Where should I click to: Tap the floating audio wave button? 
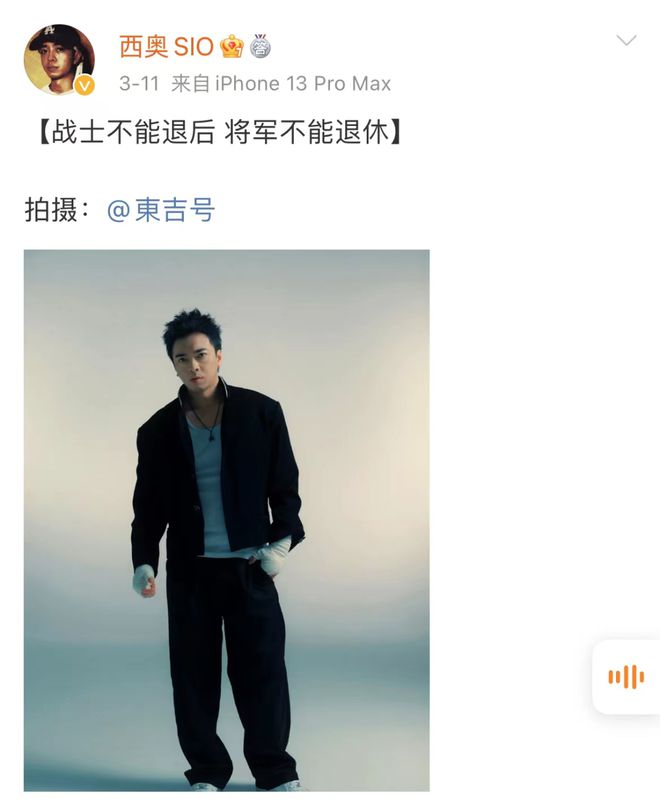coord(627,677)
